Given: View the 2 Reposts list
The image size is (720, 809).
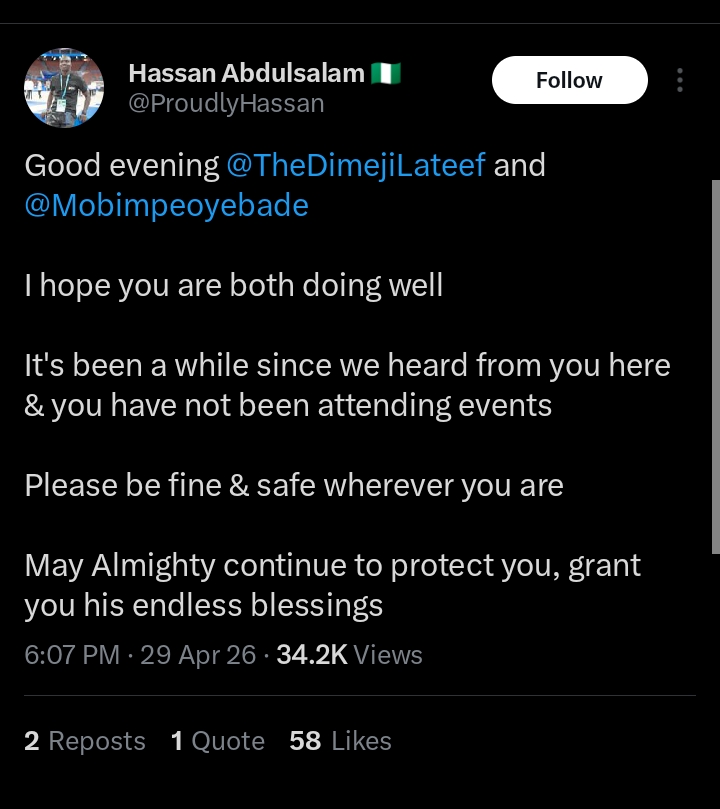Looking at the screenshot, I should (85, 741).
